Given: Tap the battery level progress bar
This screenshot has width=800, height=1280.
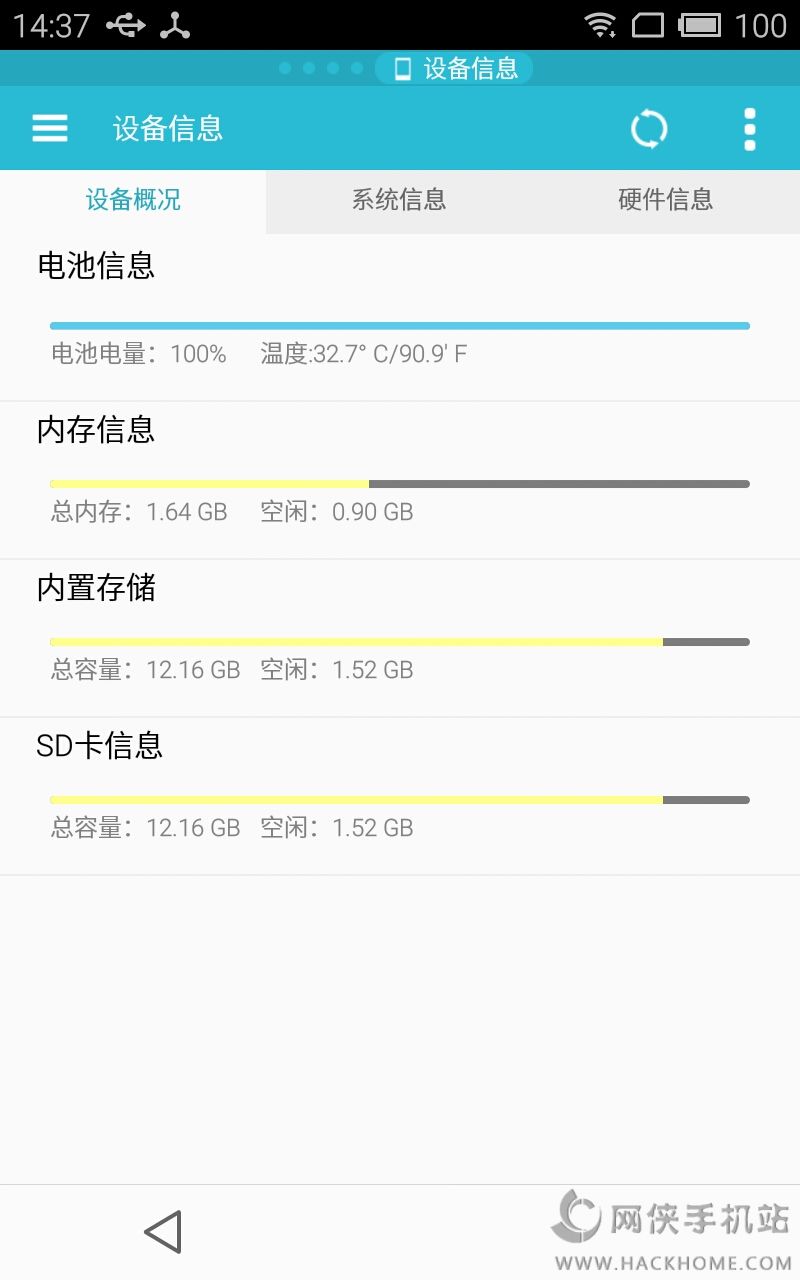Looking at the screenshot, I should point(399,325).
